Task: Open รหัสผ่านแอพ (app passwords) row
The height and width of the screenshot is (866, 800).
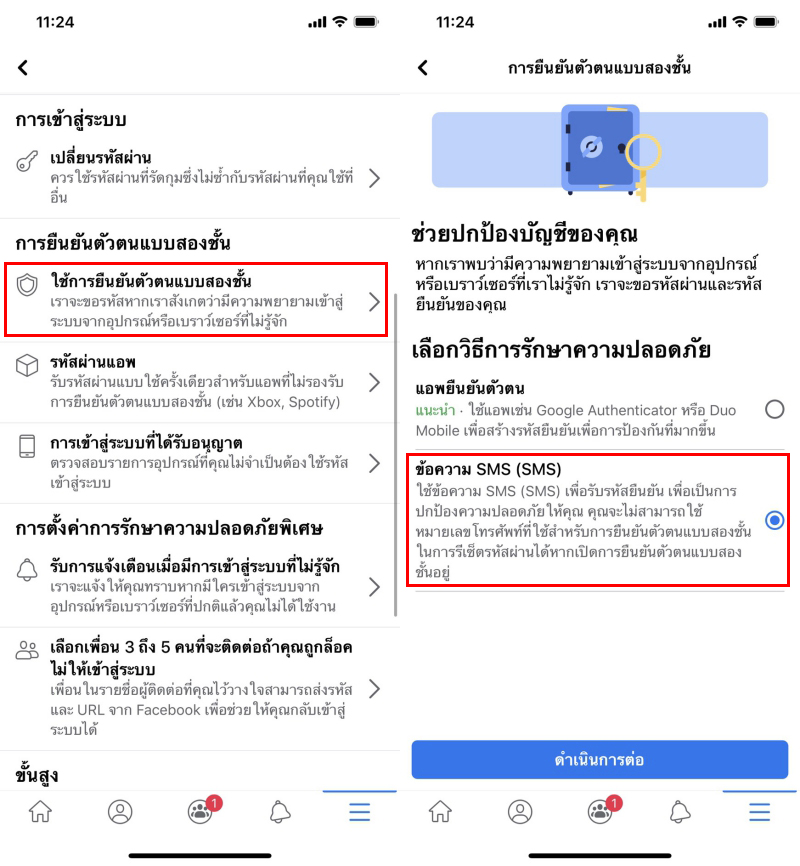Action: 200,381
